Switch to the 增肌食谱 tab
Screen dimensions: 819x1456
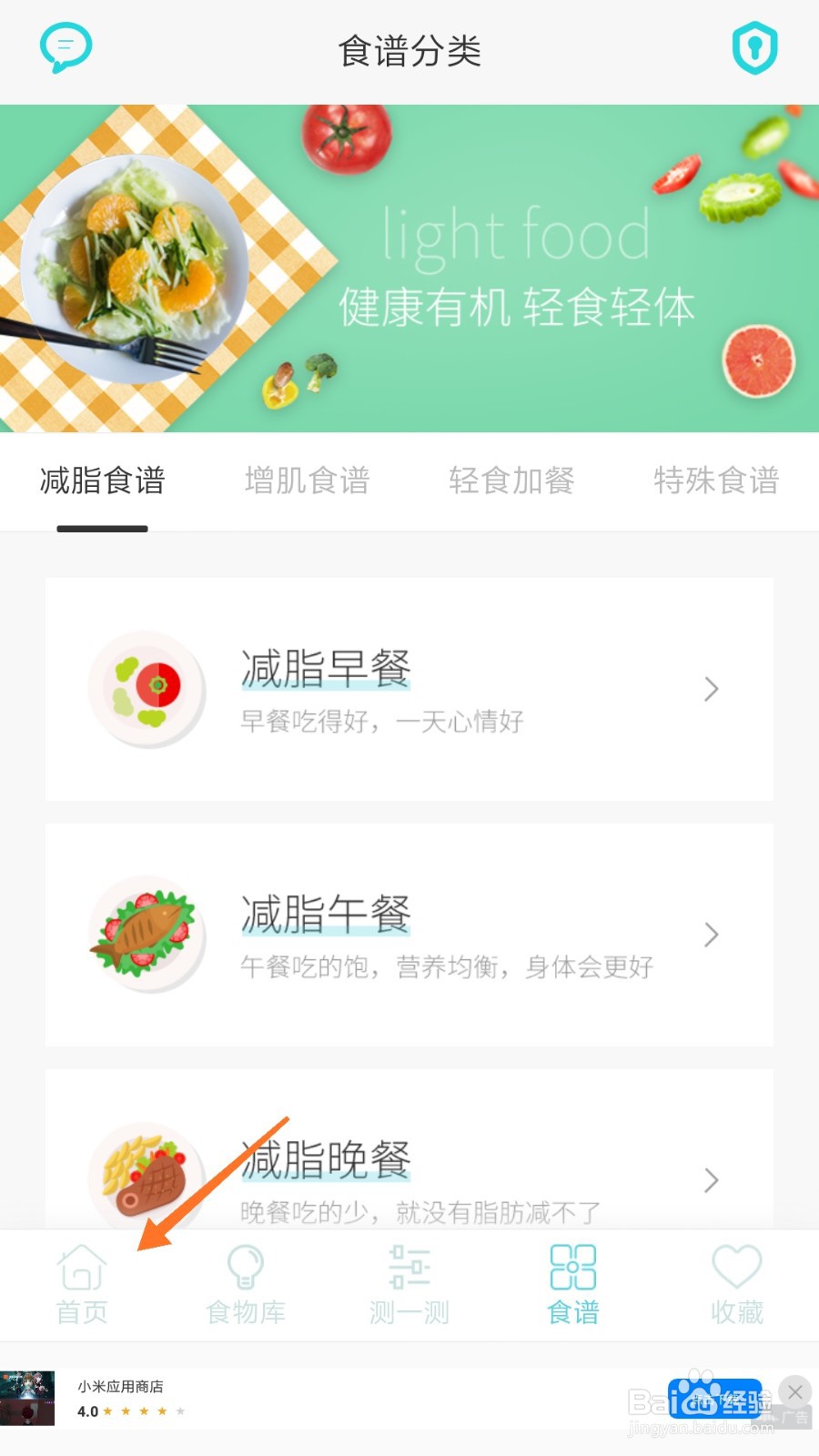pyautogui.click(x=308, y=482)
